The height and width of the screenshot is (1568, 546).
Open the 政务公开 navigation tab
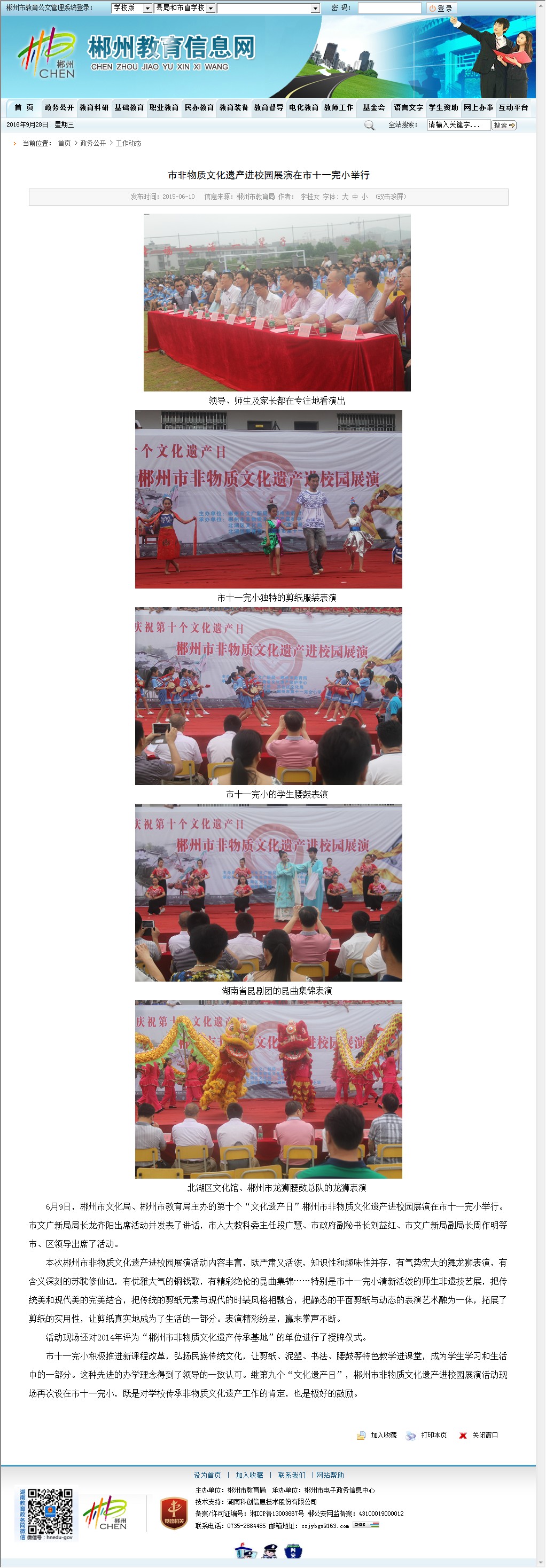pos(58,108)
